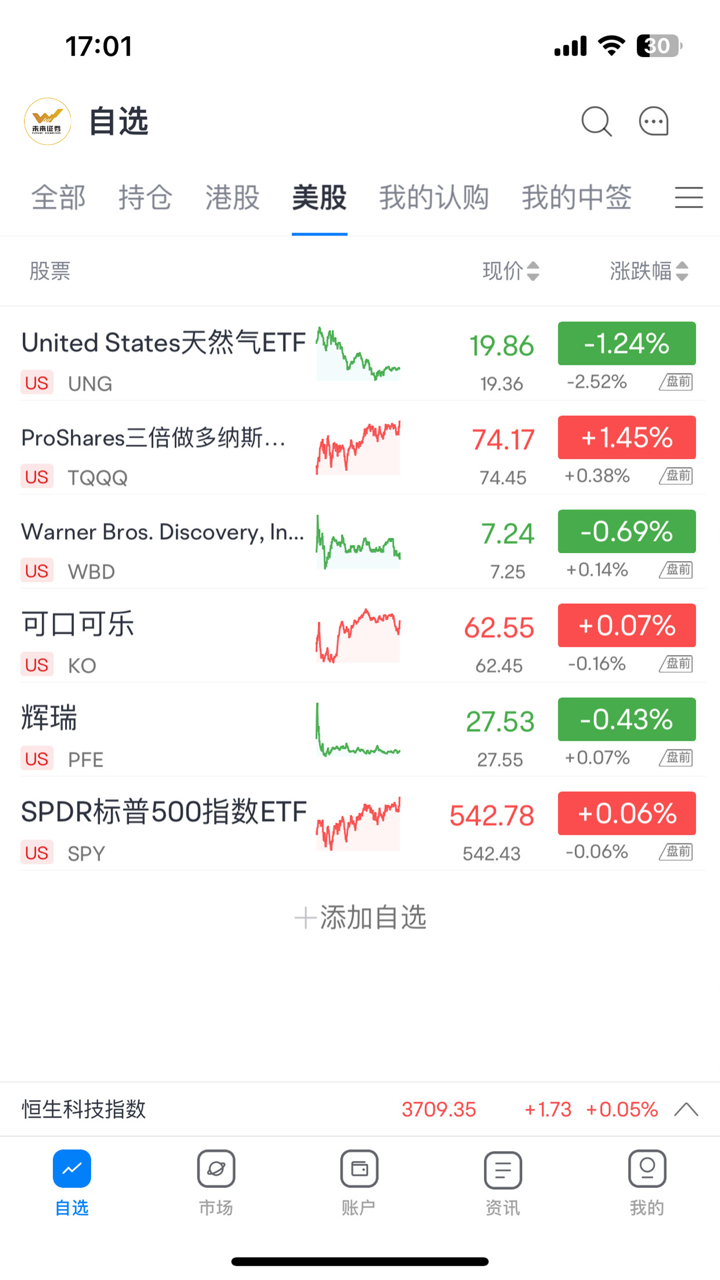720x1280 pixels.
Task: Open the search magnifier icon
Action: [596, 122]
